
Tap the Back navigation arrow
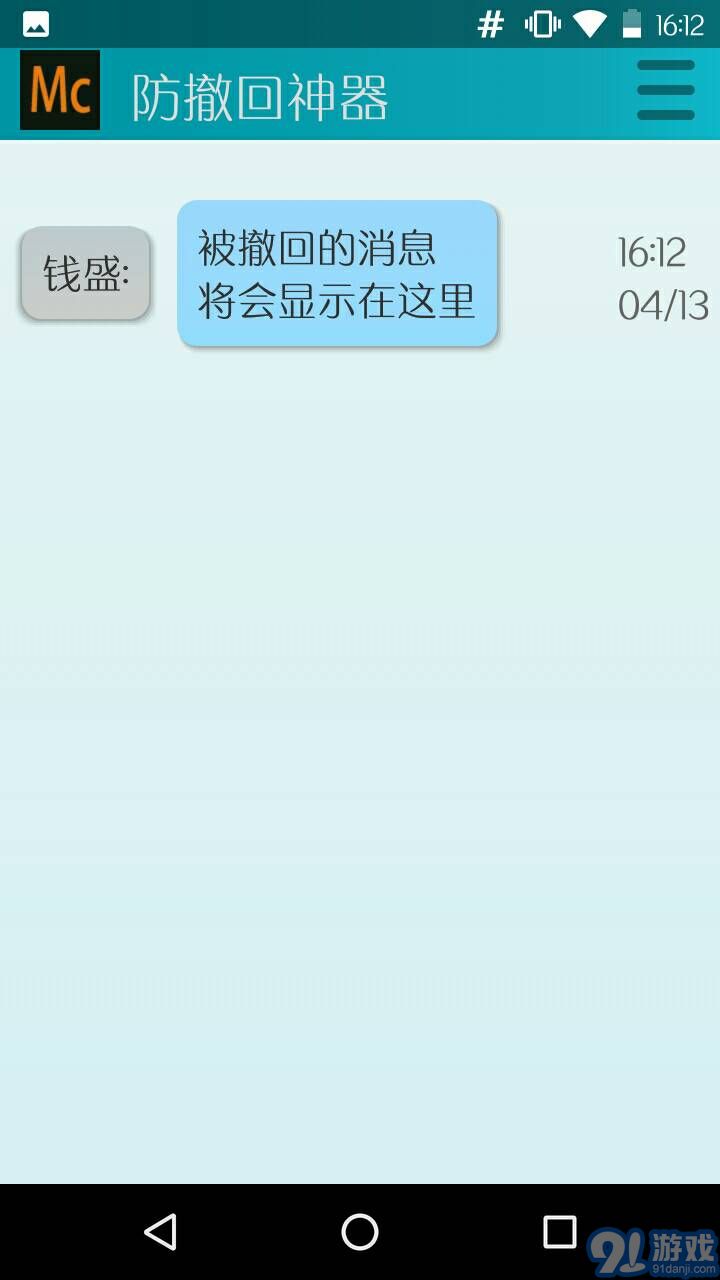159,1231
